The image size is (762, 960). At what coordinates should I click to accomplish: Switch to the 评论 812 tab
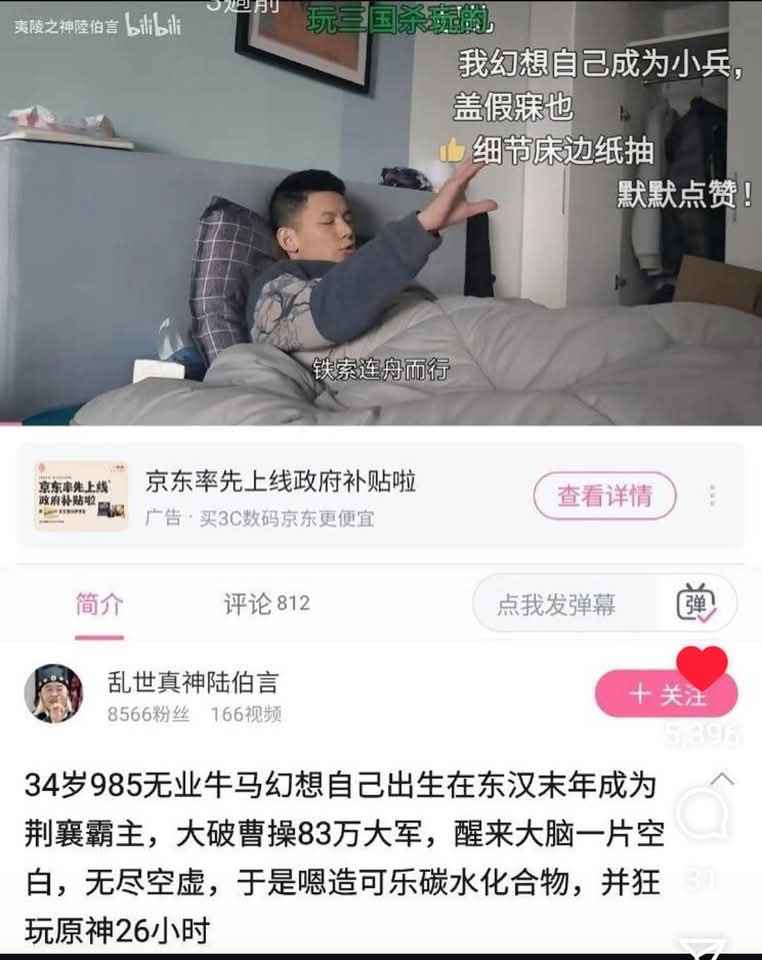tap(266, 604)
